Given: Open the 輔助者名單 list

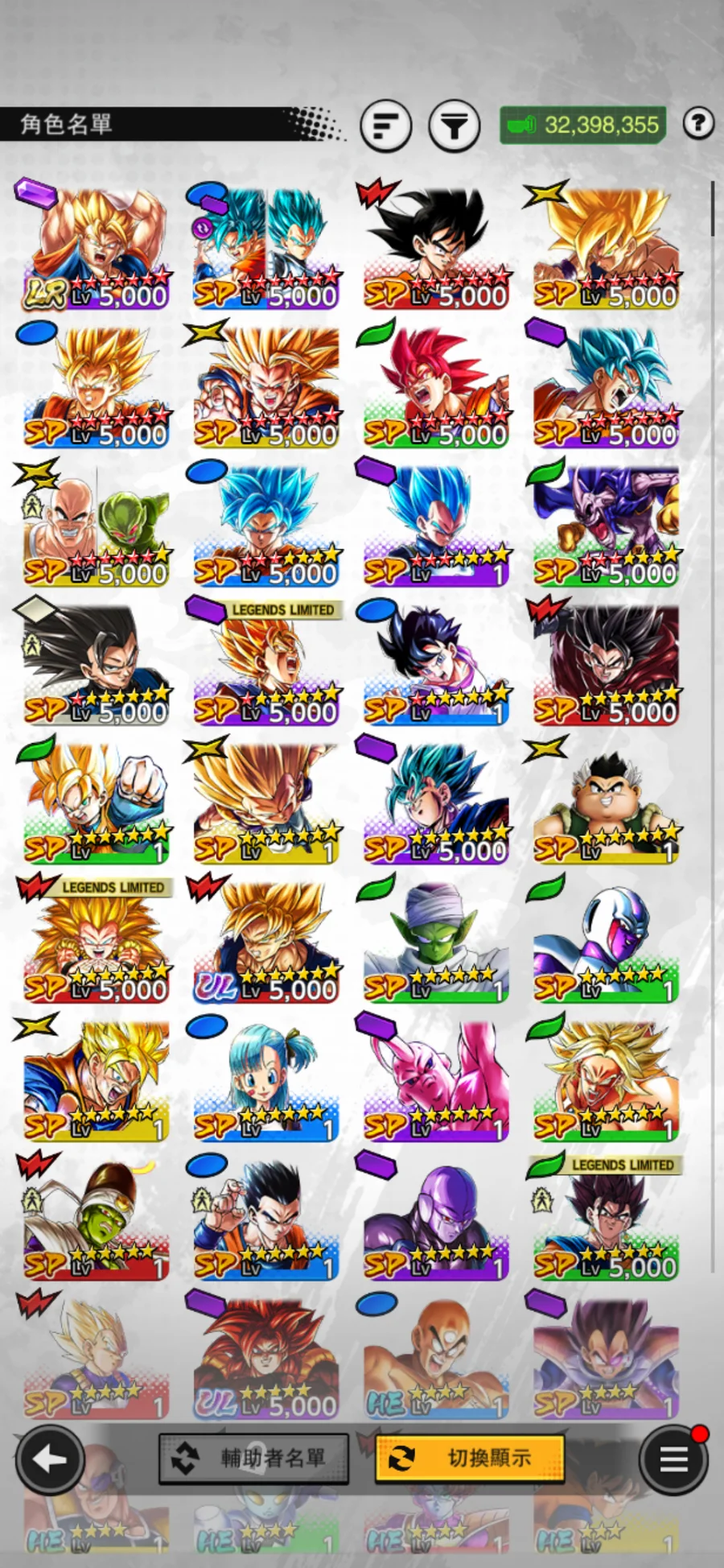Looking at the screenshot, I should click(254, 1458).
